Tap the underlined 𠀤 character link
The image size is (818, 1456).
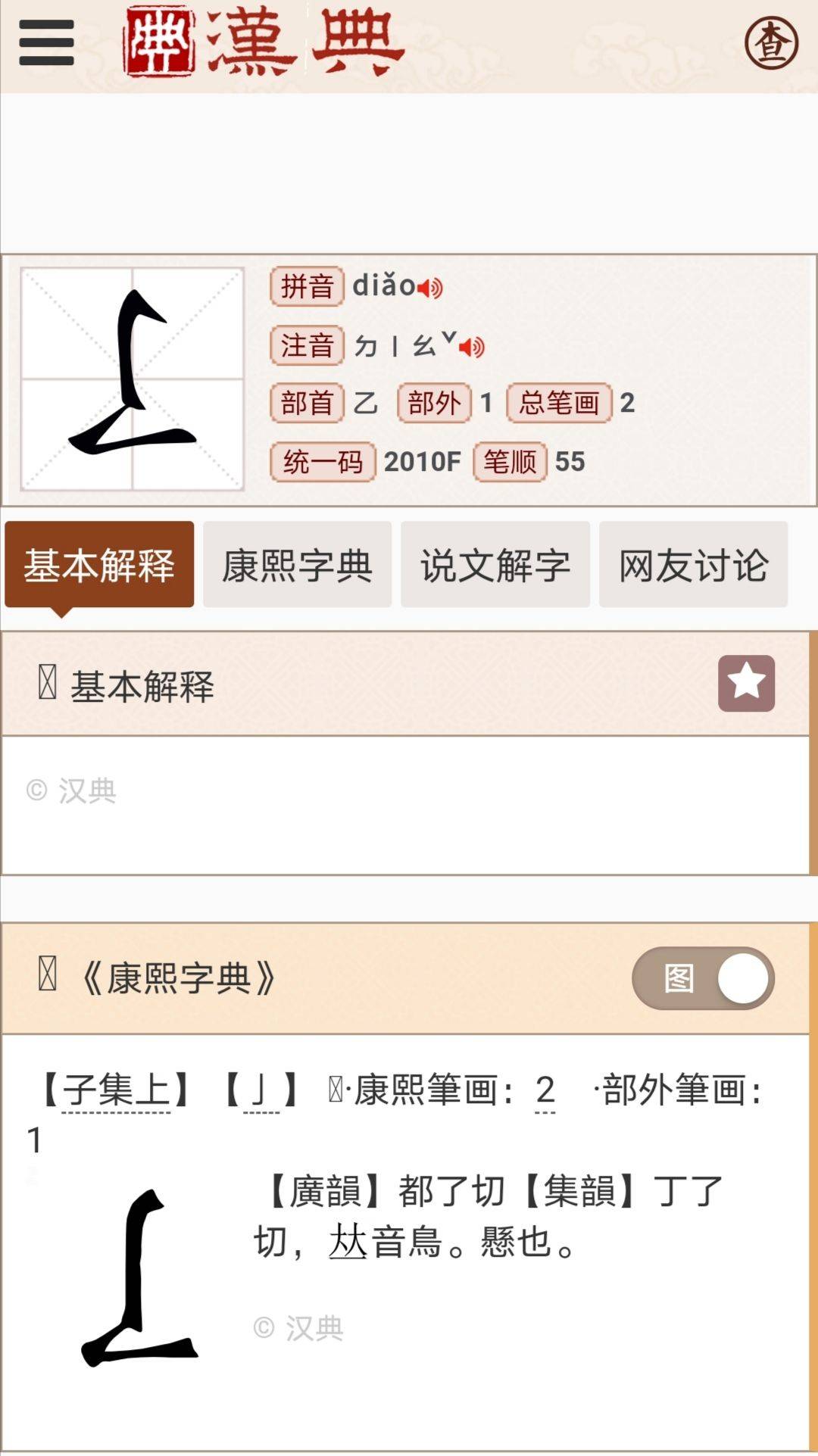pos(348,1242)
